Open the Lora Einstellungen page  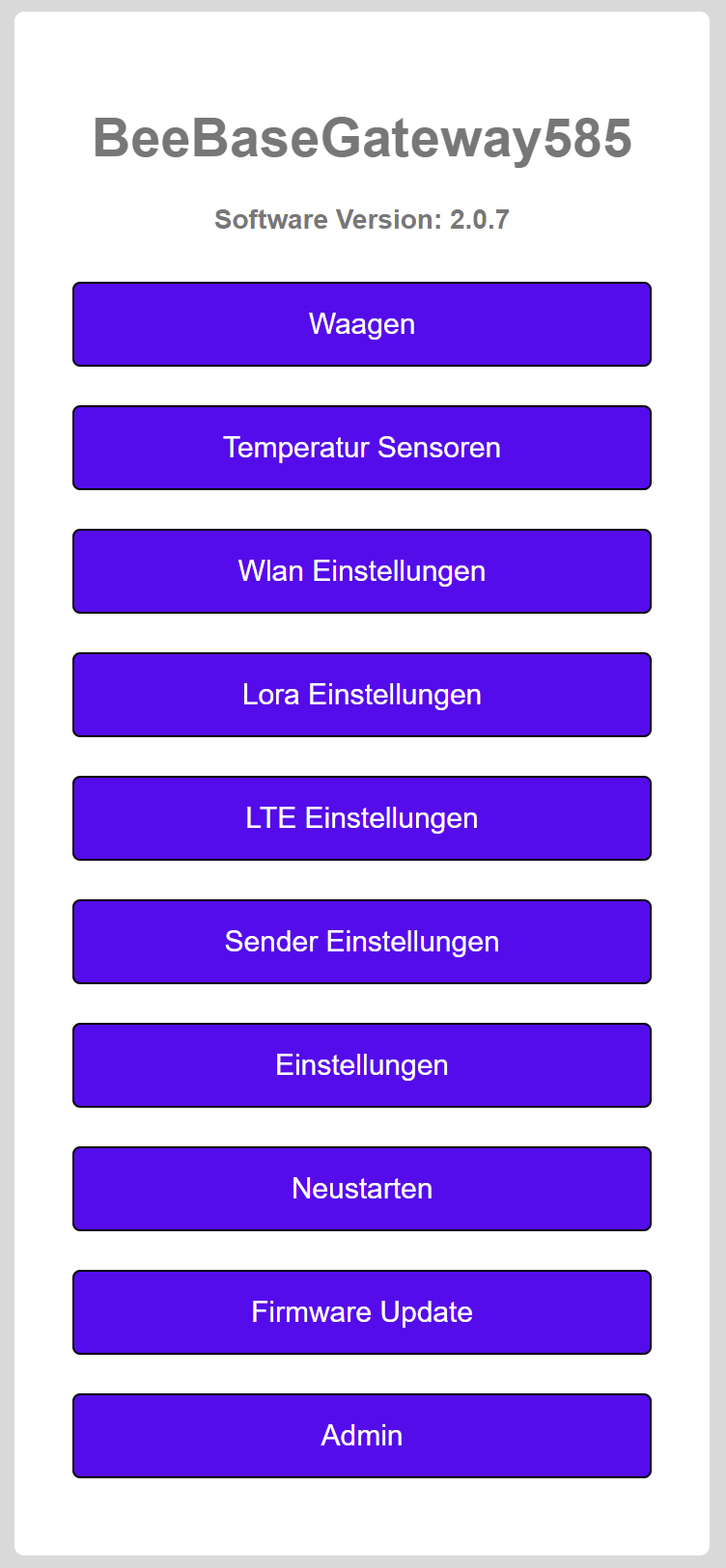point(362,695)
